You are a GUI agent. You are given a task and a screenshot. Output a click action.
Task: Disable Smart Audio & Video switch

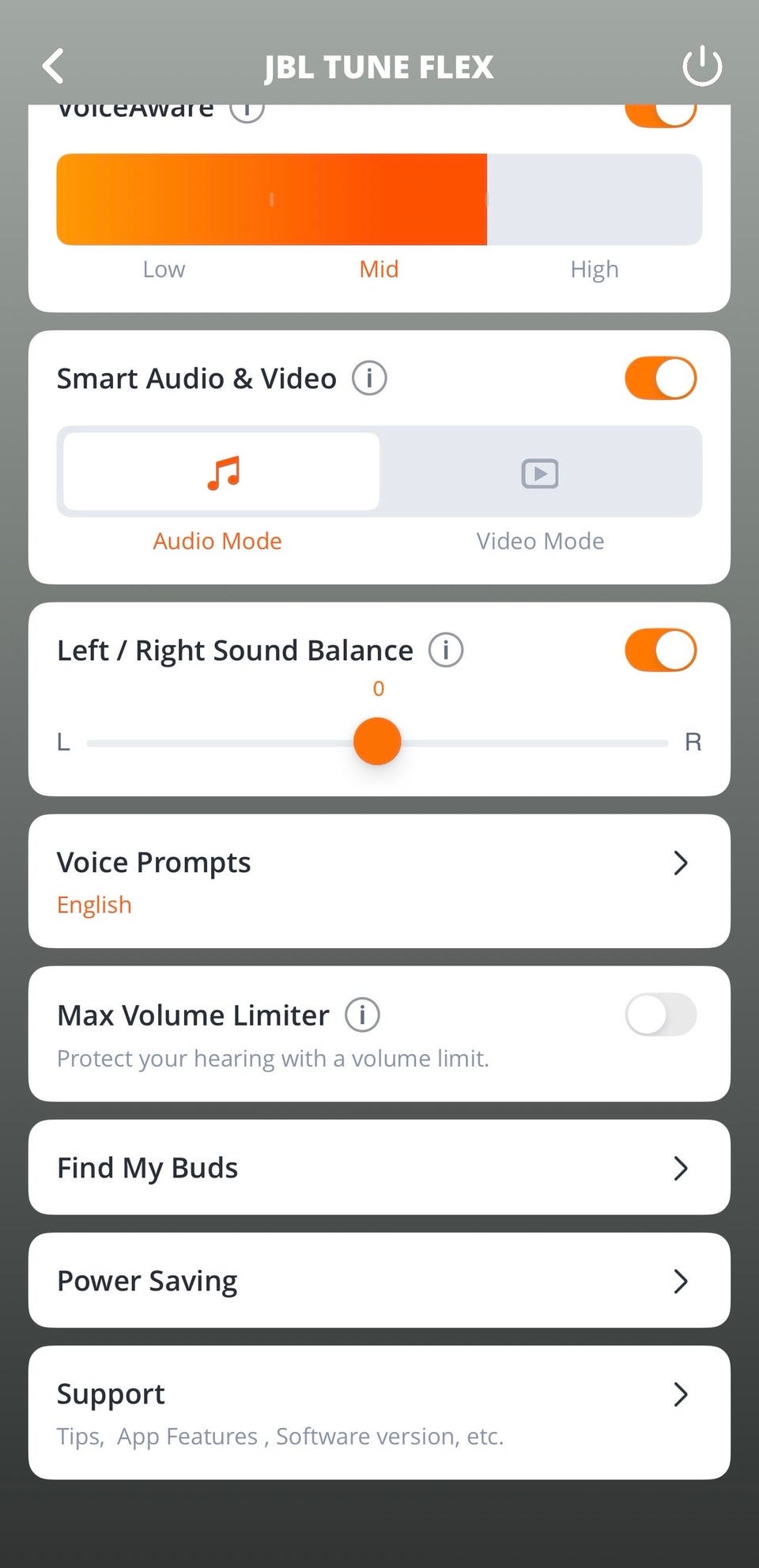pos(661,378)
